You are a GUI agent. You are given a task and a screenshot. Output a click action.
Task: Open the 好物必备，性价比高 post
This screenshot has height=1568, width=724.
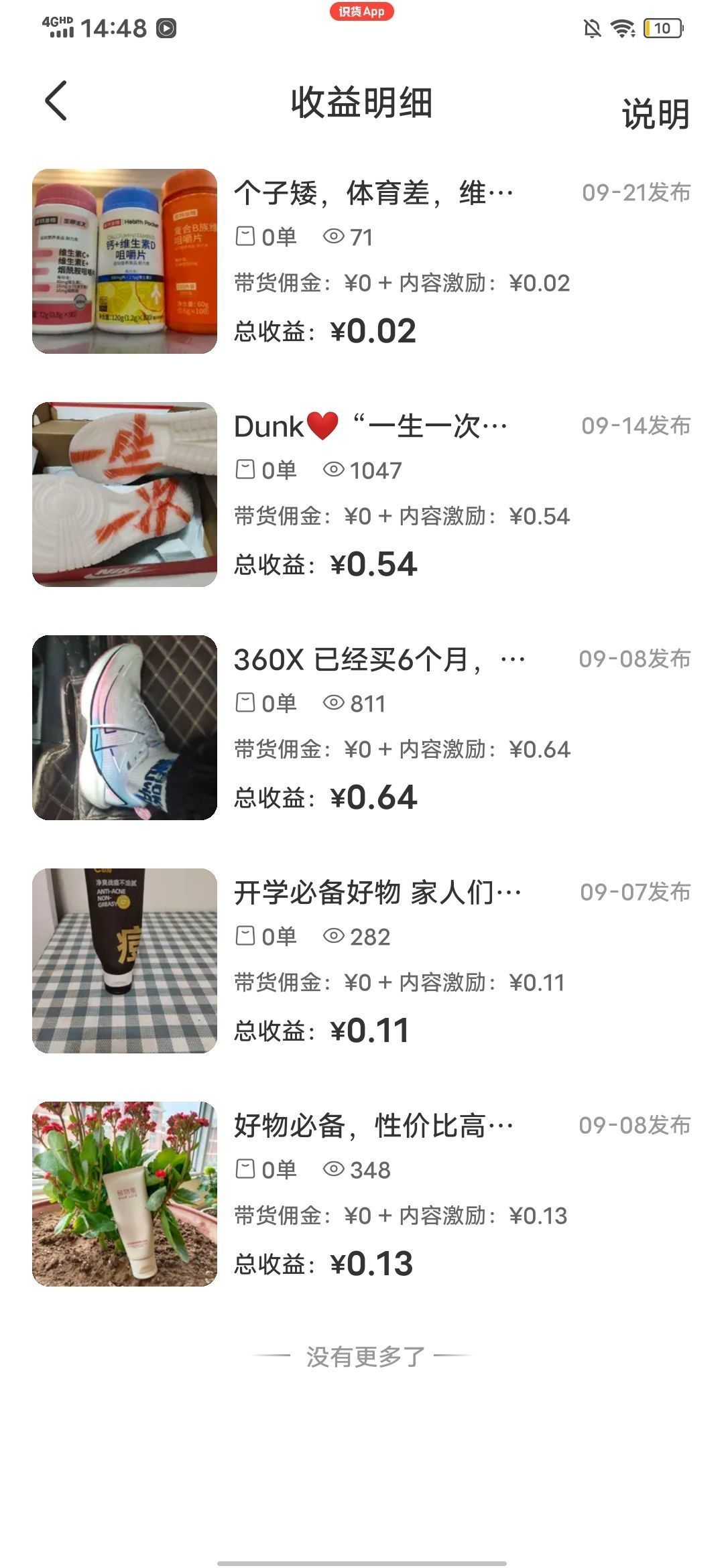point(373,1126)
